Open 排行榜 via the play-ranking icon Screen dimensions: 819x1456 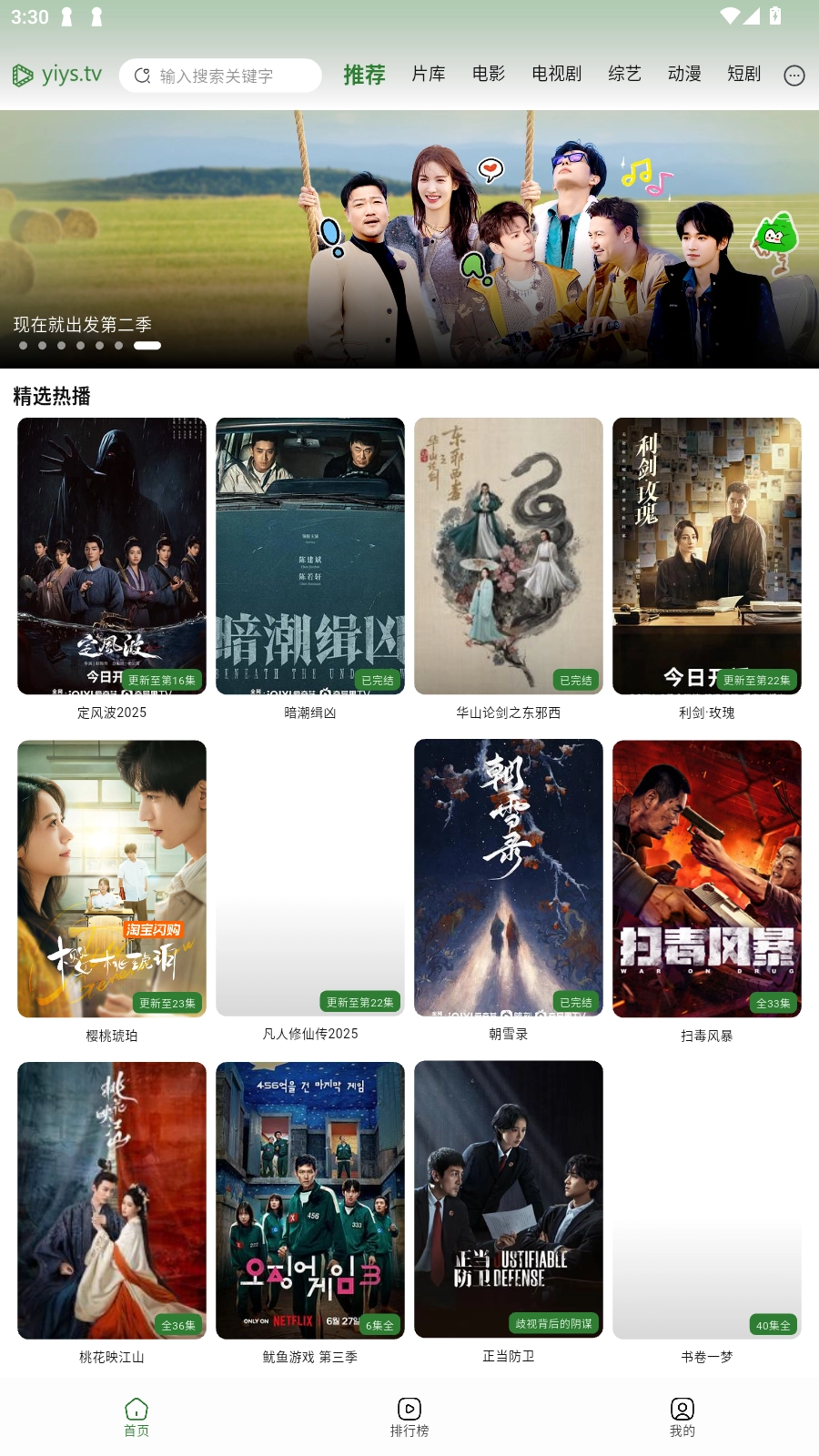(409, 1409)
